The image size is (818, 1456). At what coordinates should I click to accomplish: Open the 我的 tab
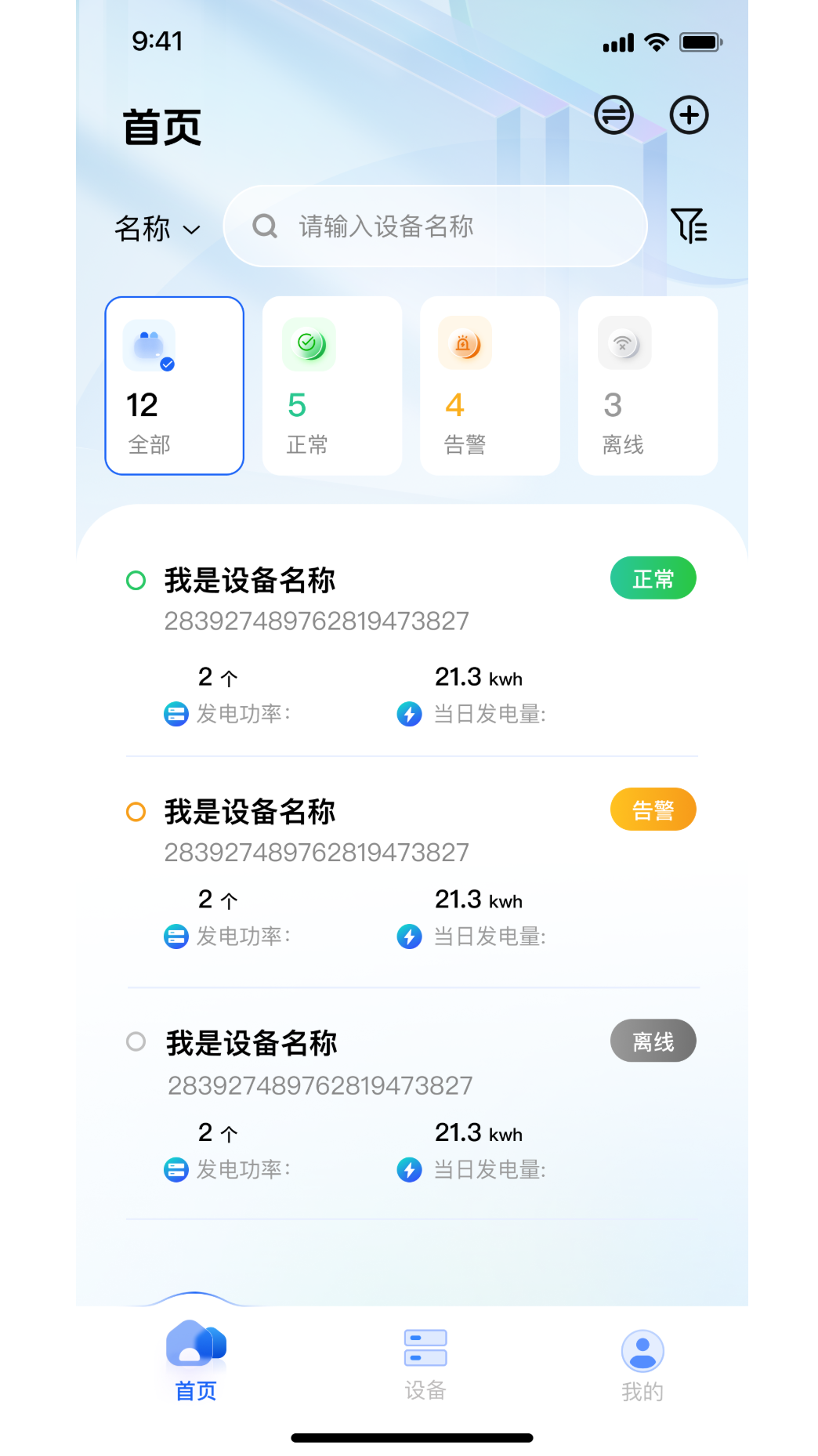click(x=641, y=1362)
